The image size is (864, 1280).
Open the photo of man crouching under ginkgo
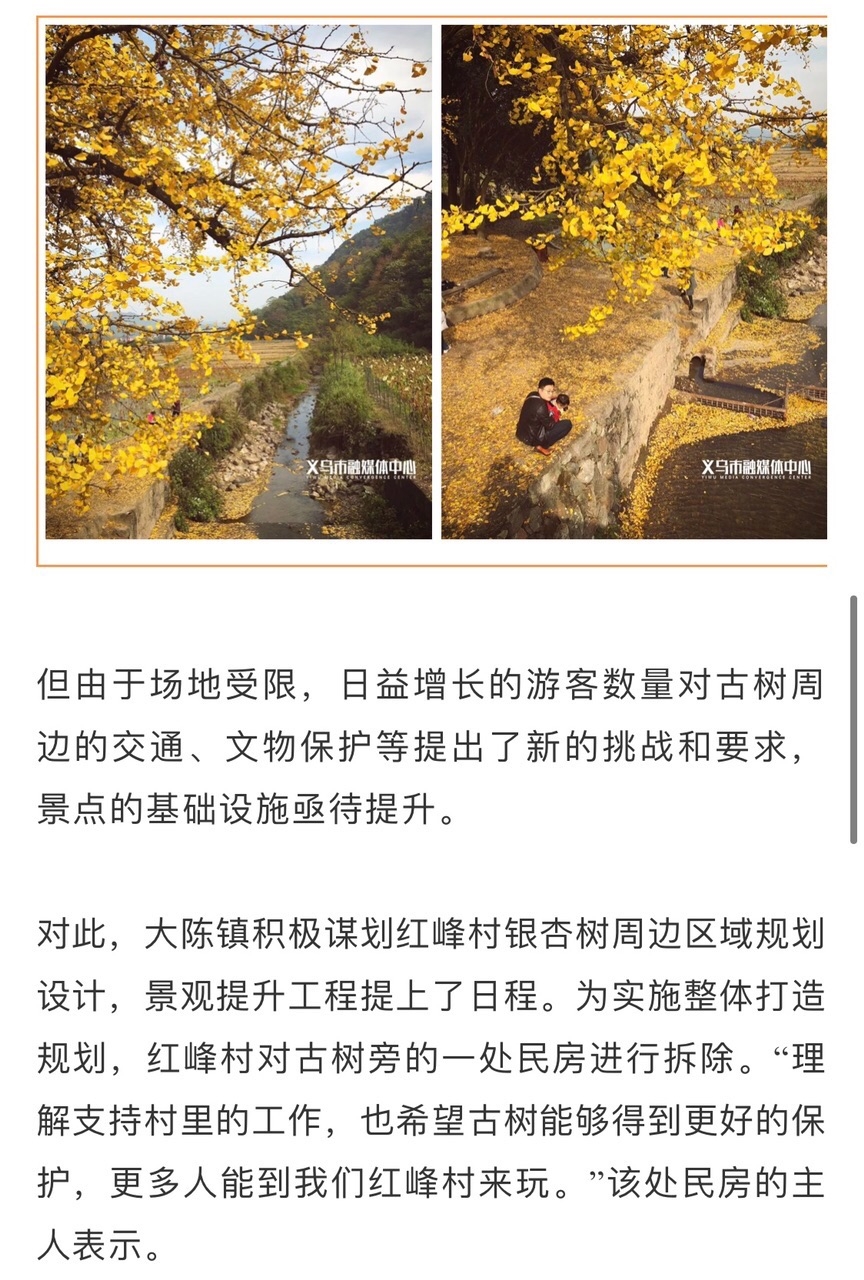coord(634,282)
